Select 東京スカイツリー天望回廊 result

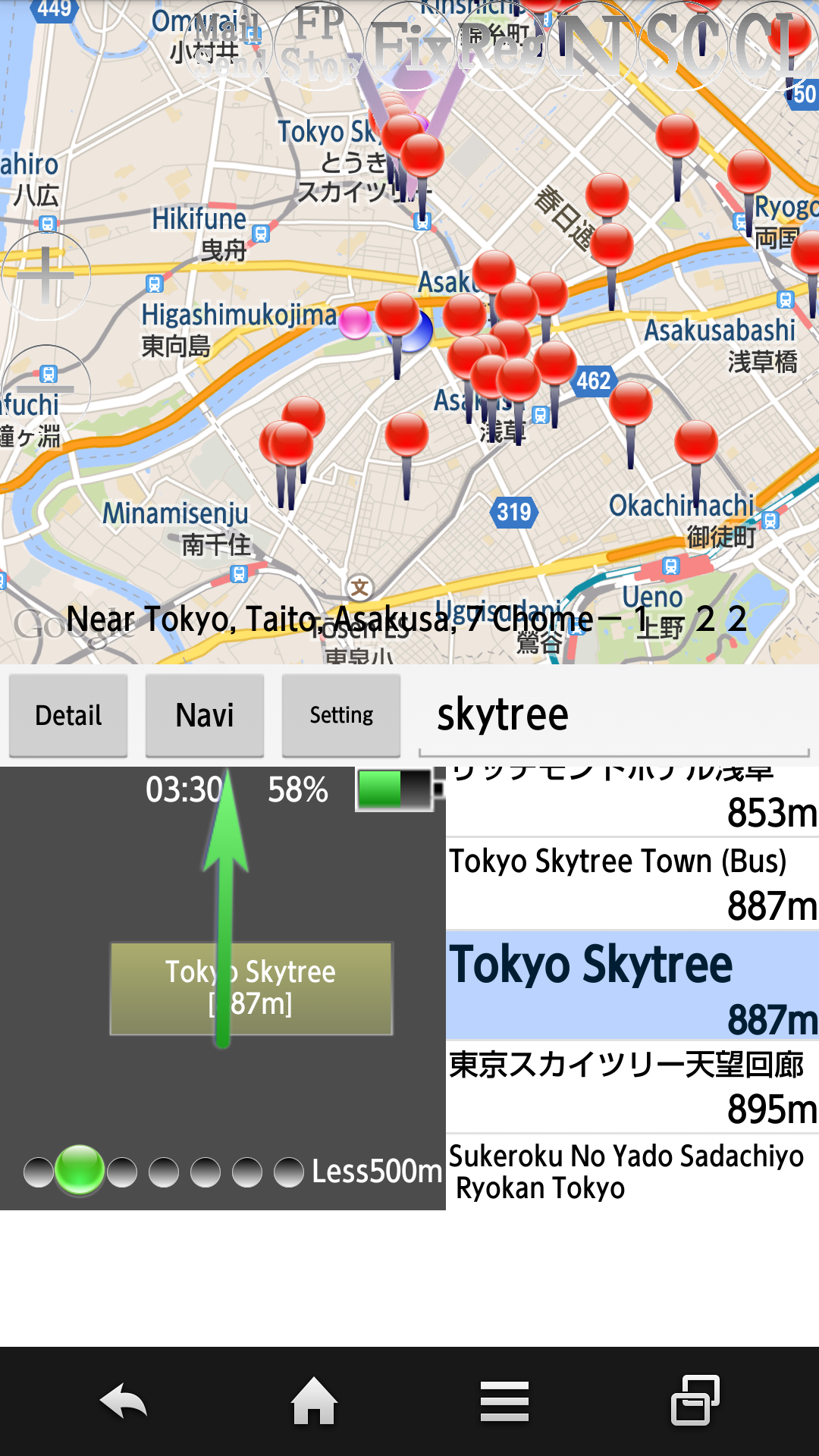pyautogui.click(x=632, y=1087)
